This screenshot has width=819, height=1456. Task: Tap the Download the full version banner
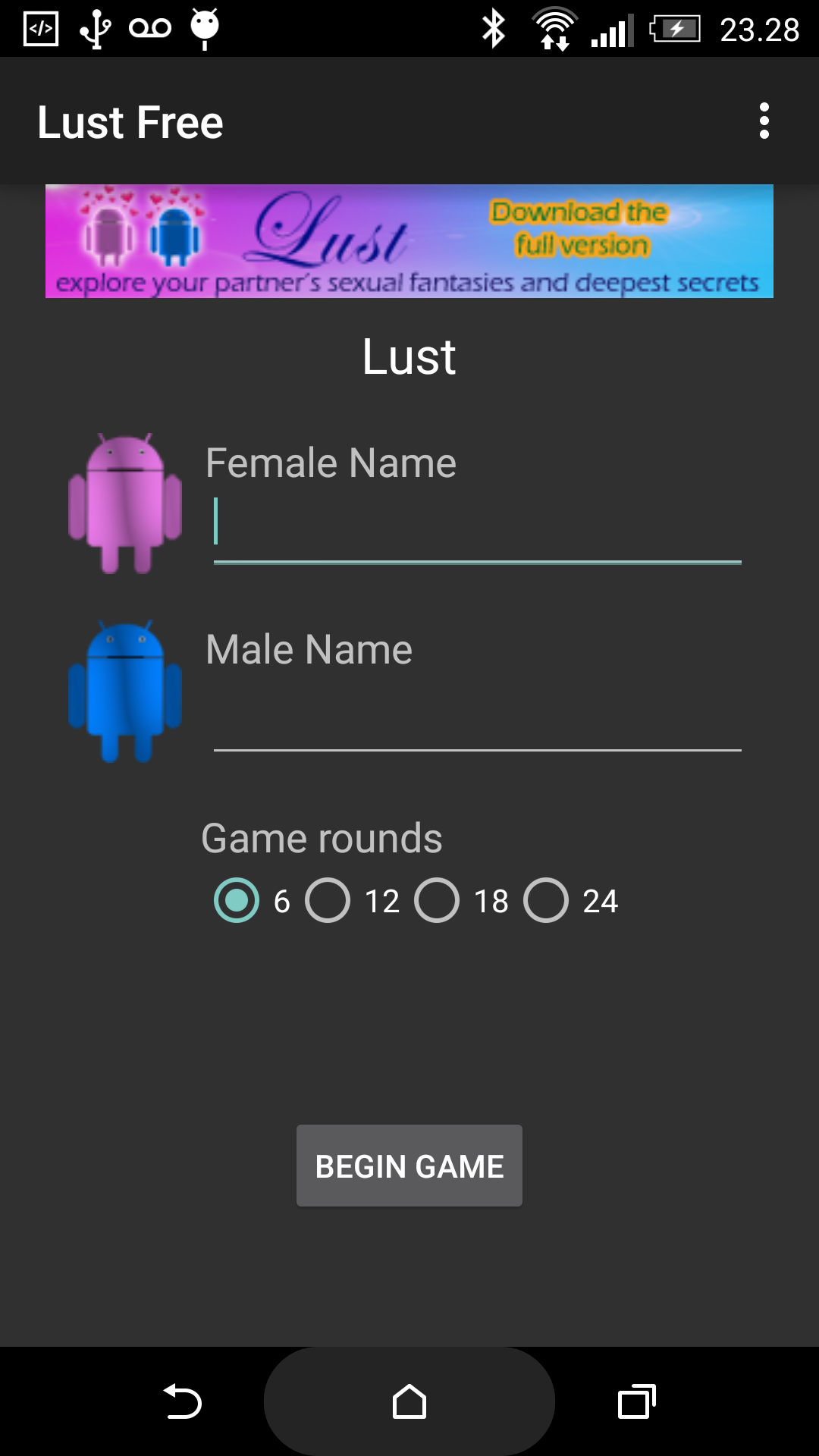[409, 241]
